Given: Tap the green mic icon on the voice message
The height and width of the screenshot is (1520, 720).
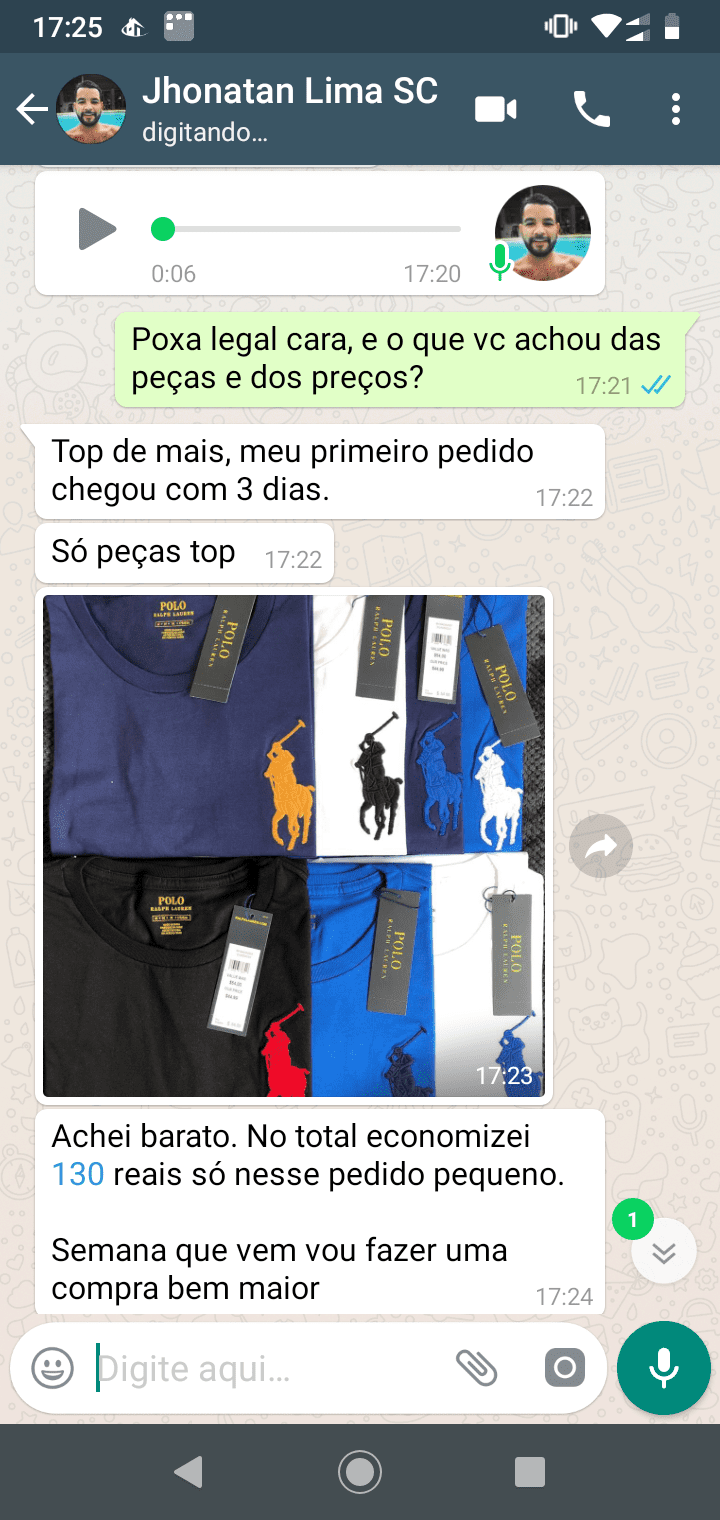Looking at the screenshot, I should click(x=497, y=262).
